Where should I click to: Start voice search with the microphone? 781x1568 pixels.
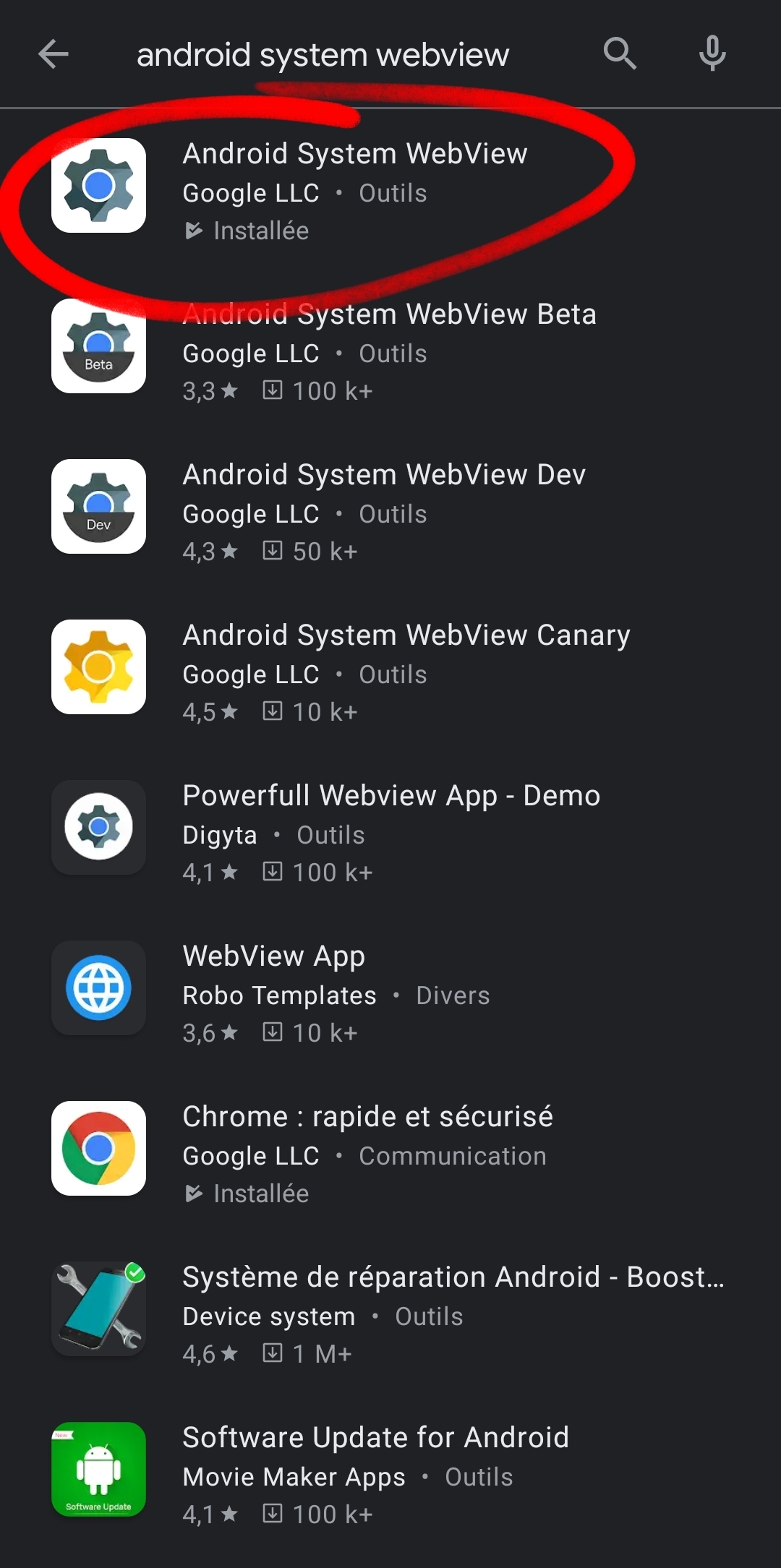(x=712, y=54)
